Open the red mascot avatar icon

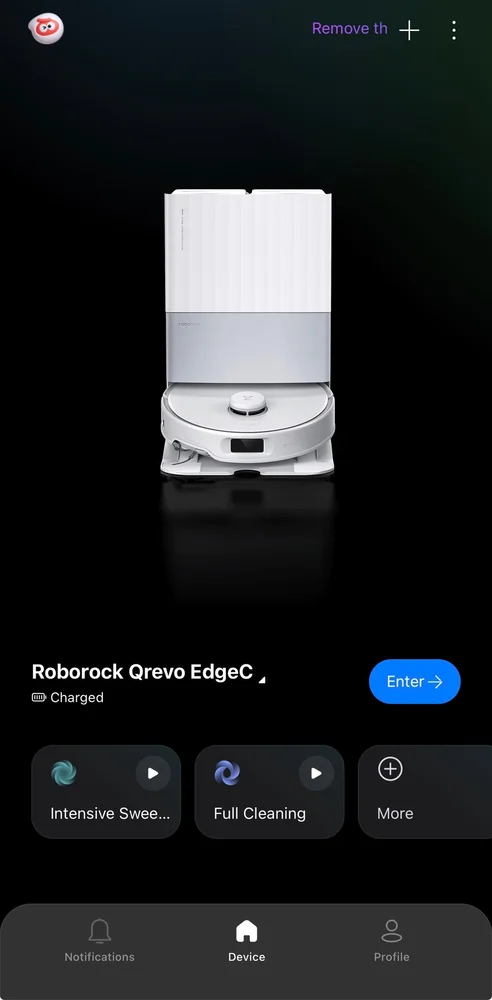click(x=46, y=29)
